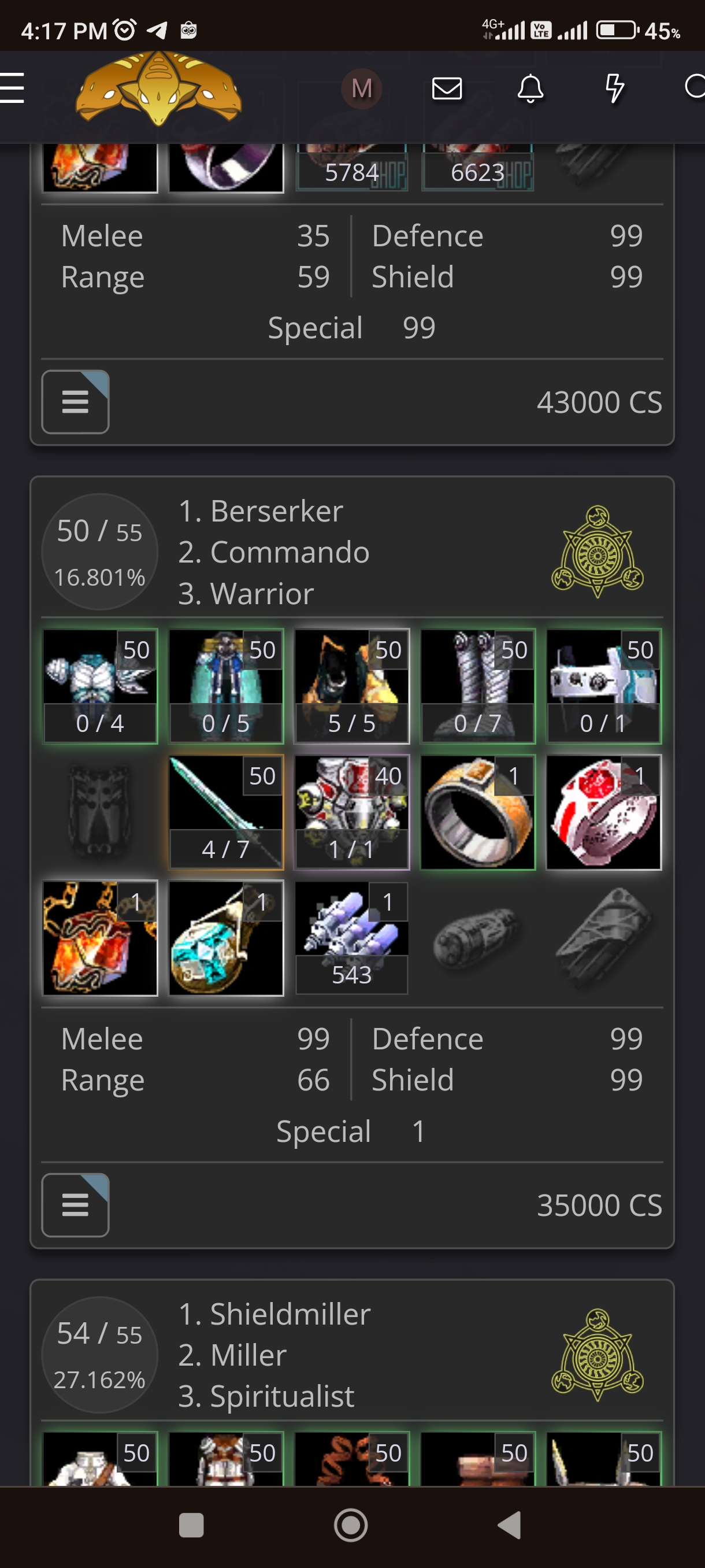Open the shop item numbered 6623
The height and width of the screenshot is (1568, 705).
(477, 168)
